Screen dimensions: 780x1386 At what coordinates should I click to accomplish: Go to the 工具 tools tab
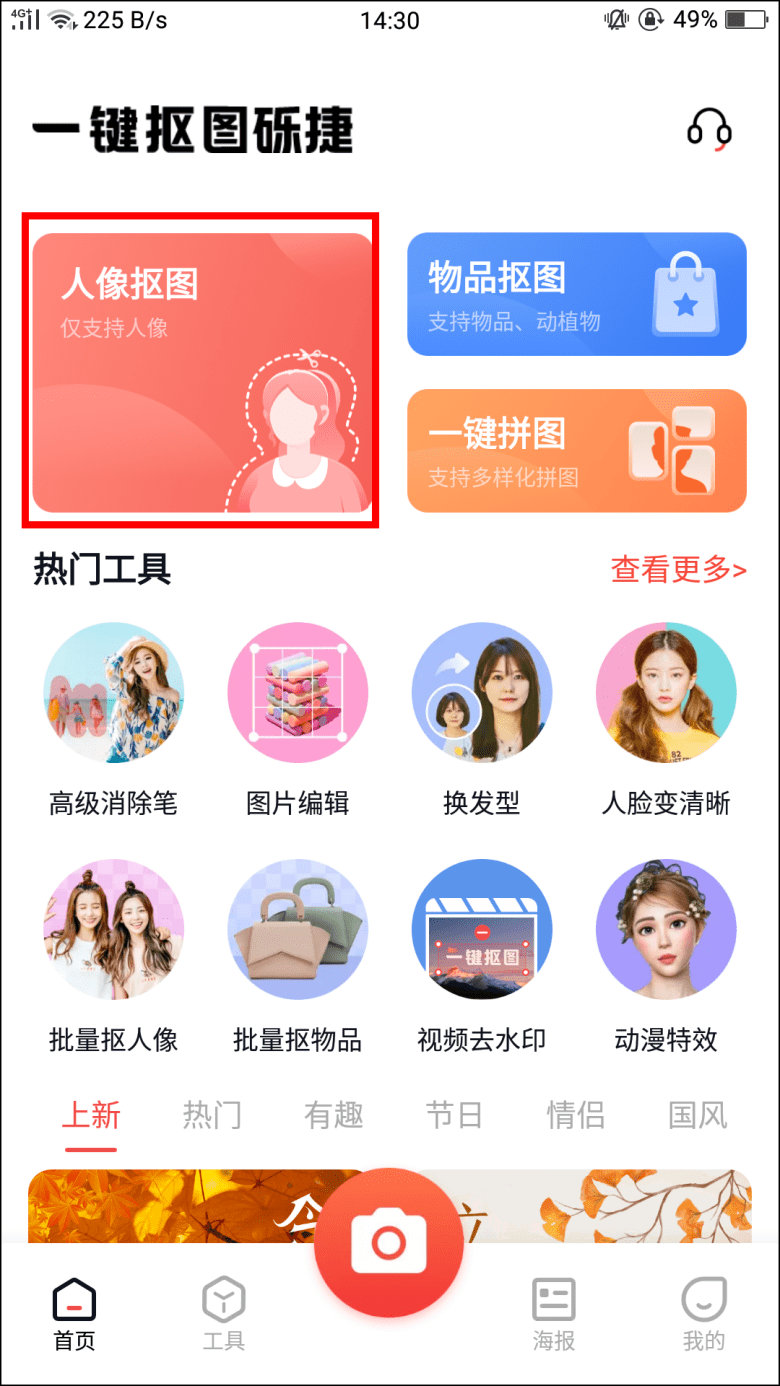223,1314
